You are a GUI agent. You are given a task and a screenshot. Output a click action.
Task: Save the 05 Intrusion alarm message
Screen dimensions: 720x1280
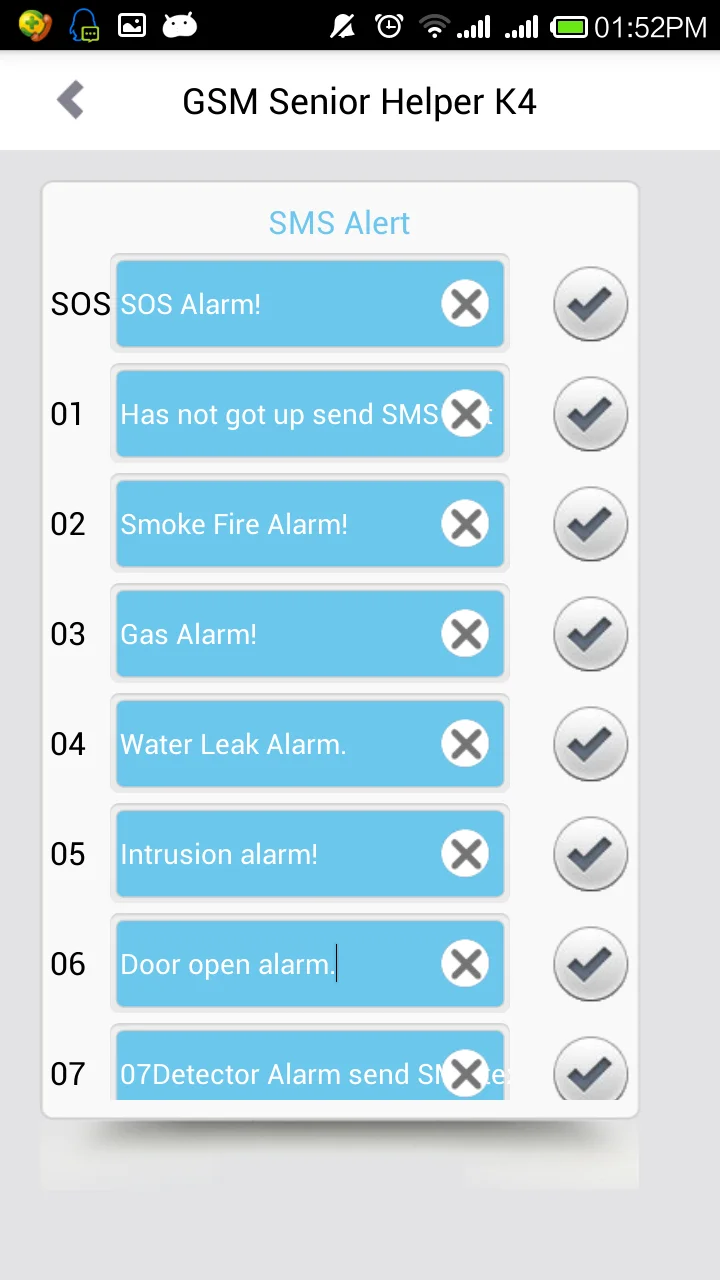point(590,854)
